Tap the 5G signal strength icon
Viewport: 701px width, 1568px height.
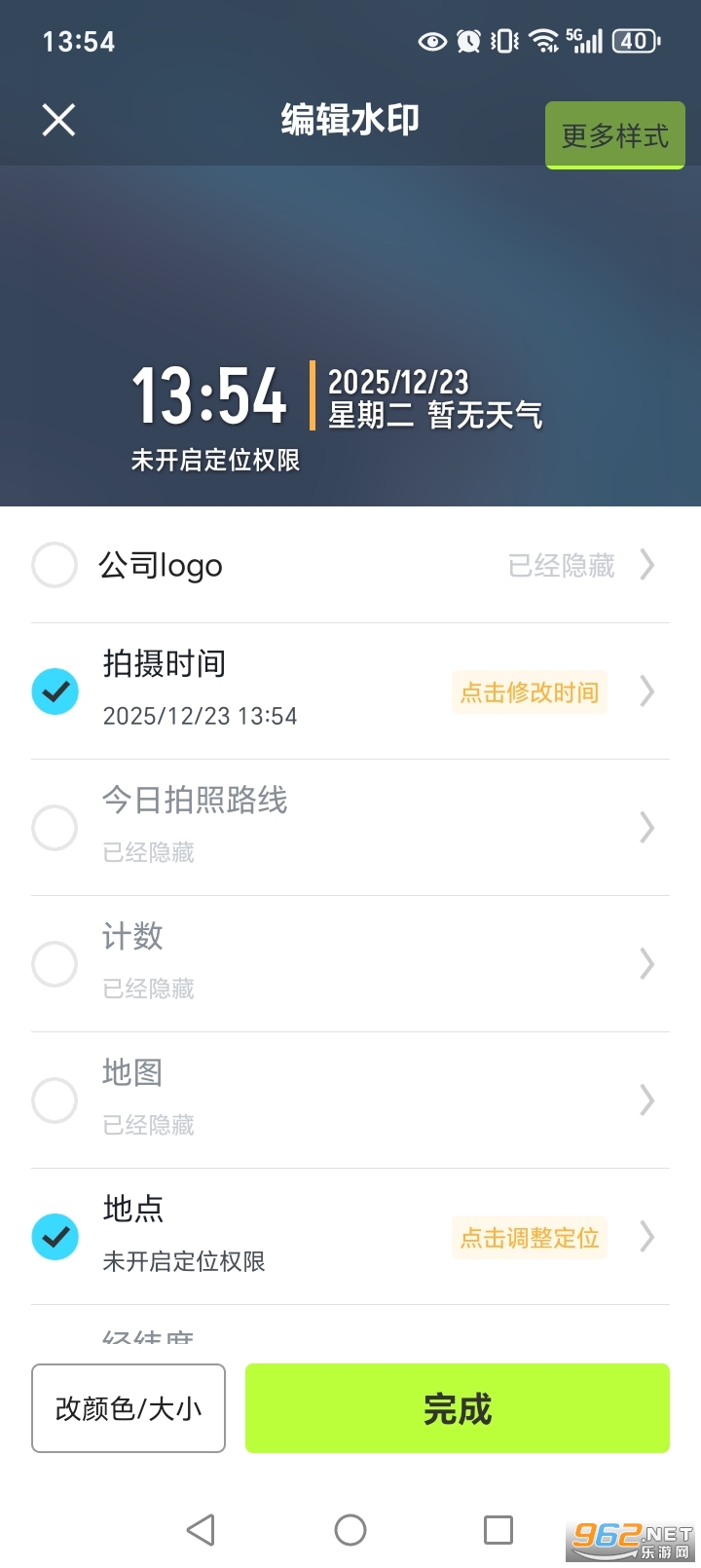[x=582, y=41]
